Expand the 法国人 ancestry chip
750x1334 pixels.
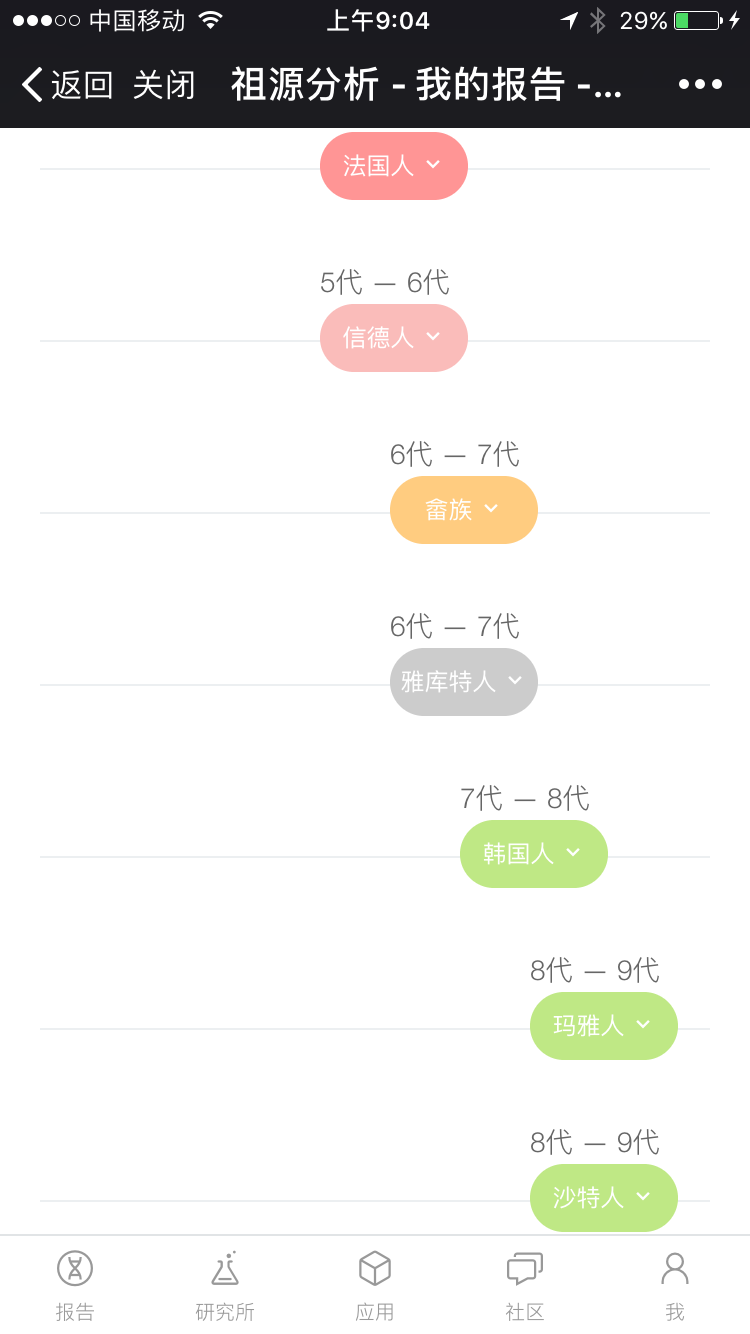pyautogui.click(x=394, y=166)
